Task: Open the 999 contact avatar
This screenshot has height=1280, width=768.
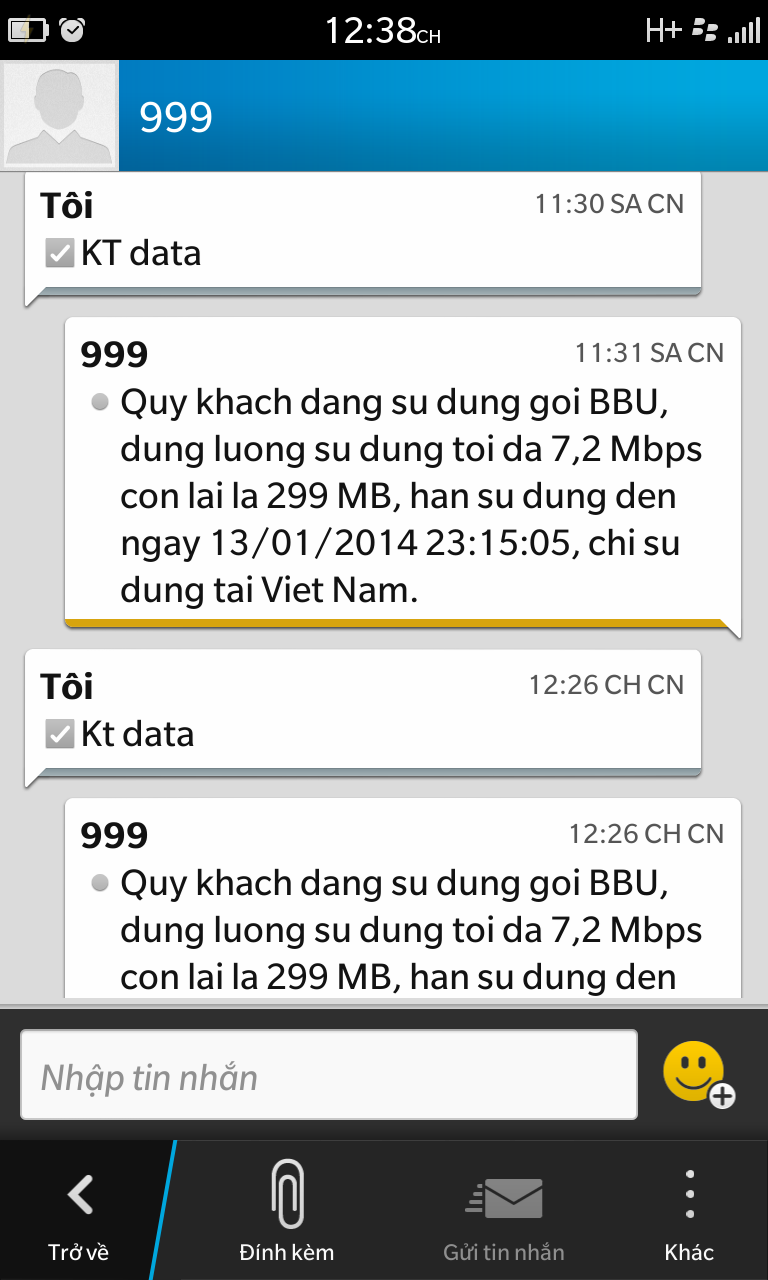Action: (60, 116)
